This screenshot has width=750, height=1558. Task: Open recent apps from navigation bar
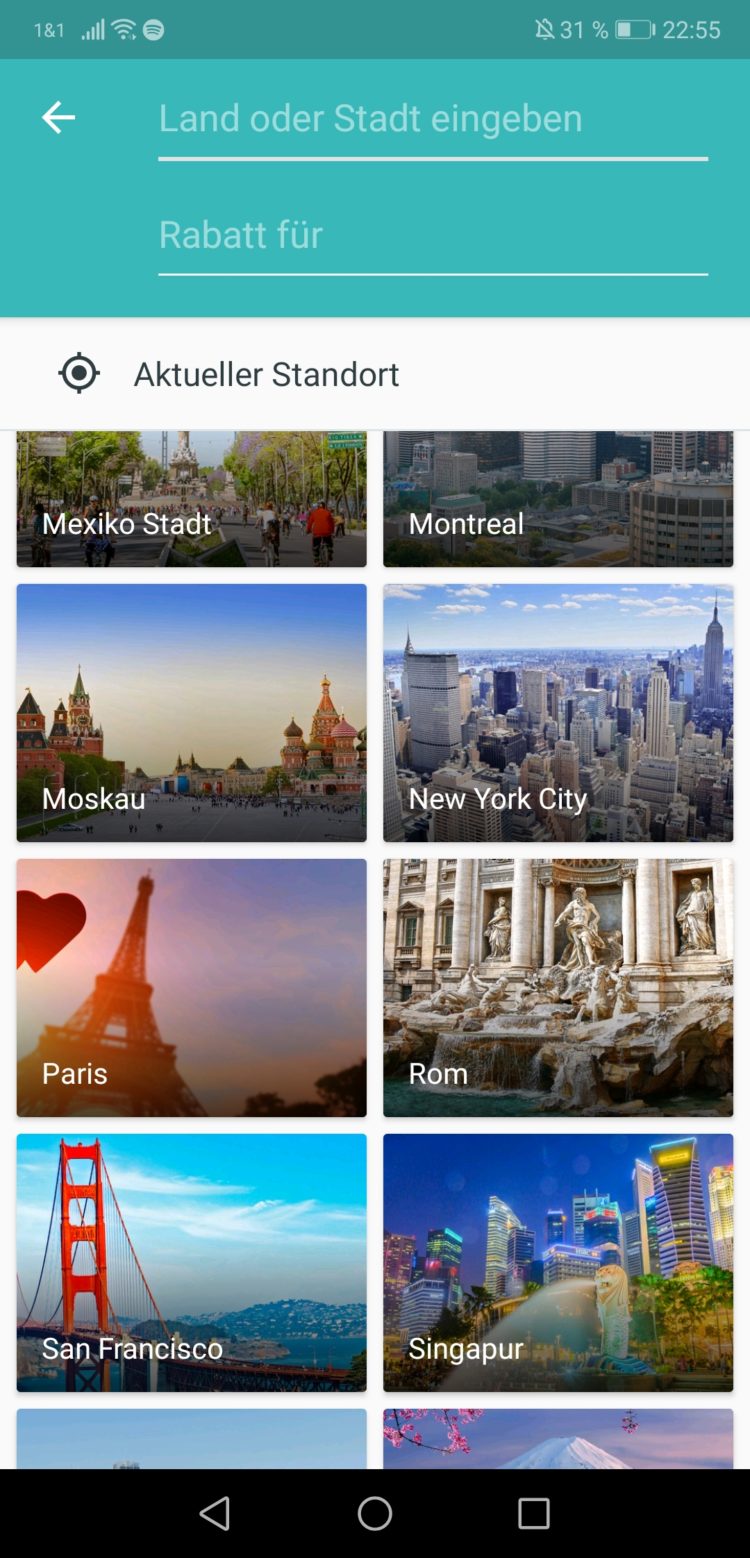pos(534,1513)
